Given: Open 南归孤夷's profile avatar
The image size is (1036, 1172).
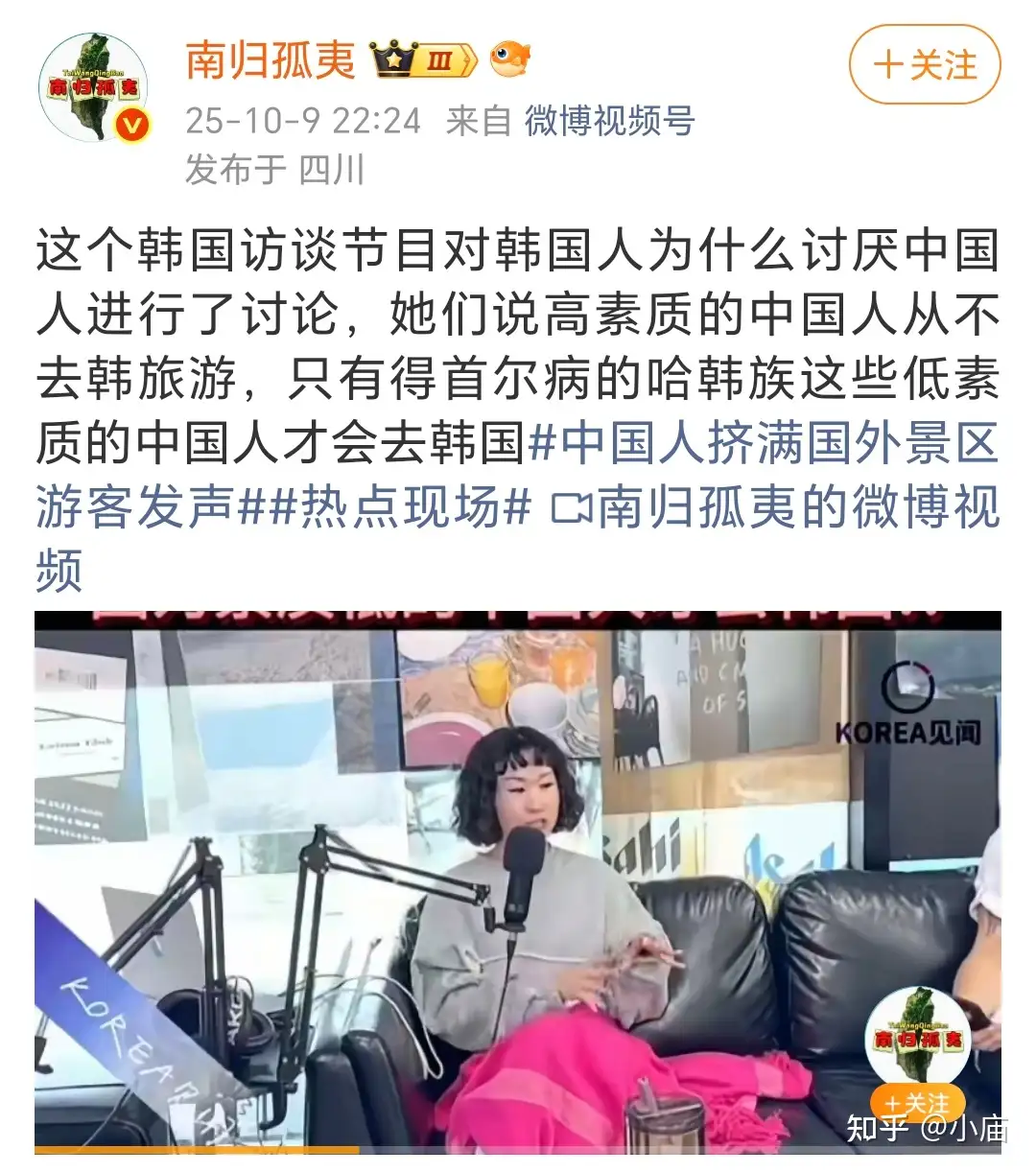Looking at the screenshot, I should click(x=93, y=88).
